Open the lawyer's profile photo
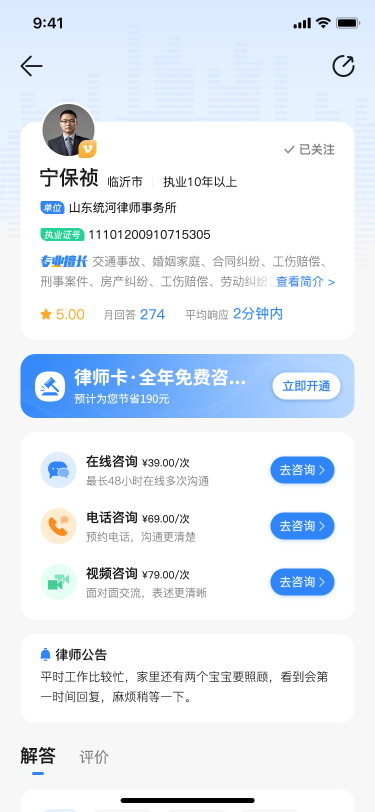 click(x=68, y=130)
